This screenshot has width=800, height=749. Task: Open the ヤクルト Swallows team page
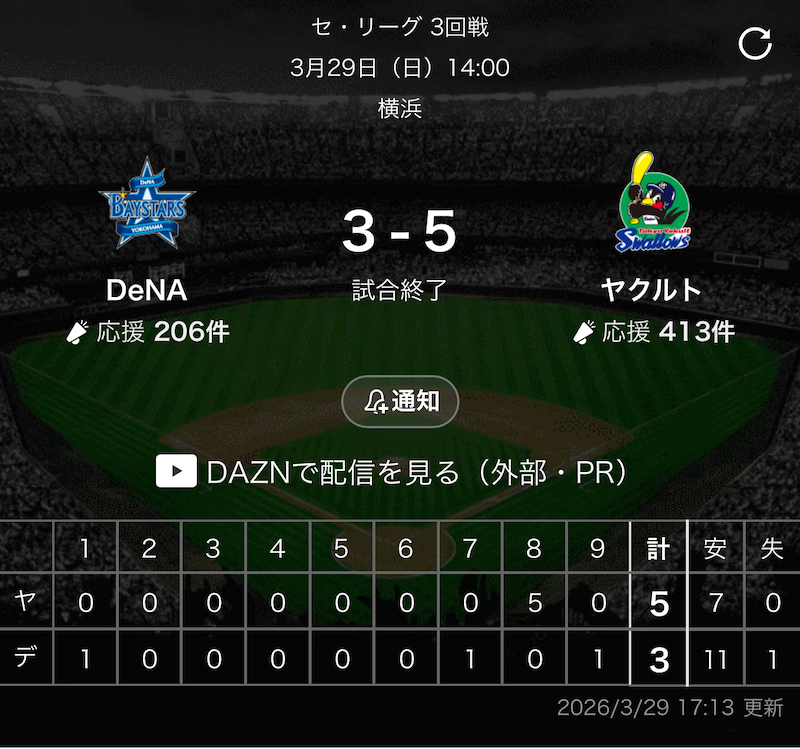point(652,204)
